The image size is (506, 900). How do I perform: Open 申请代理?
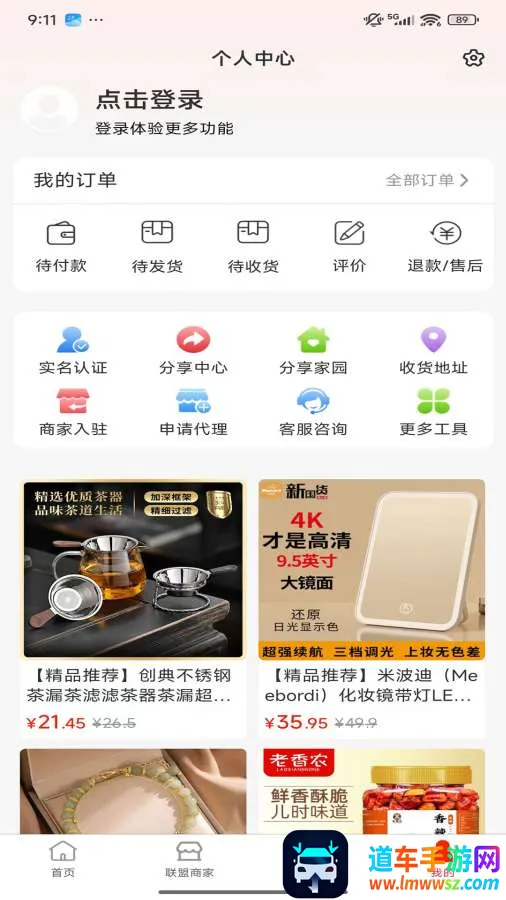(x=193, y=412)
